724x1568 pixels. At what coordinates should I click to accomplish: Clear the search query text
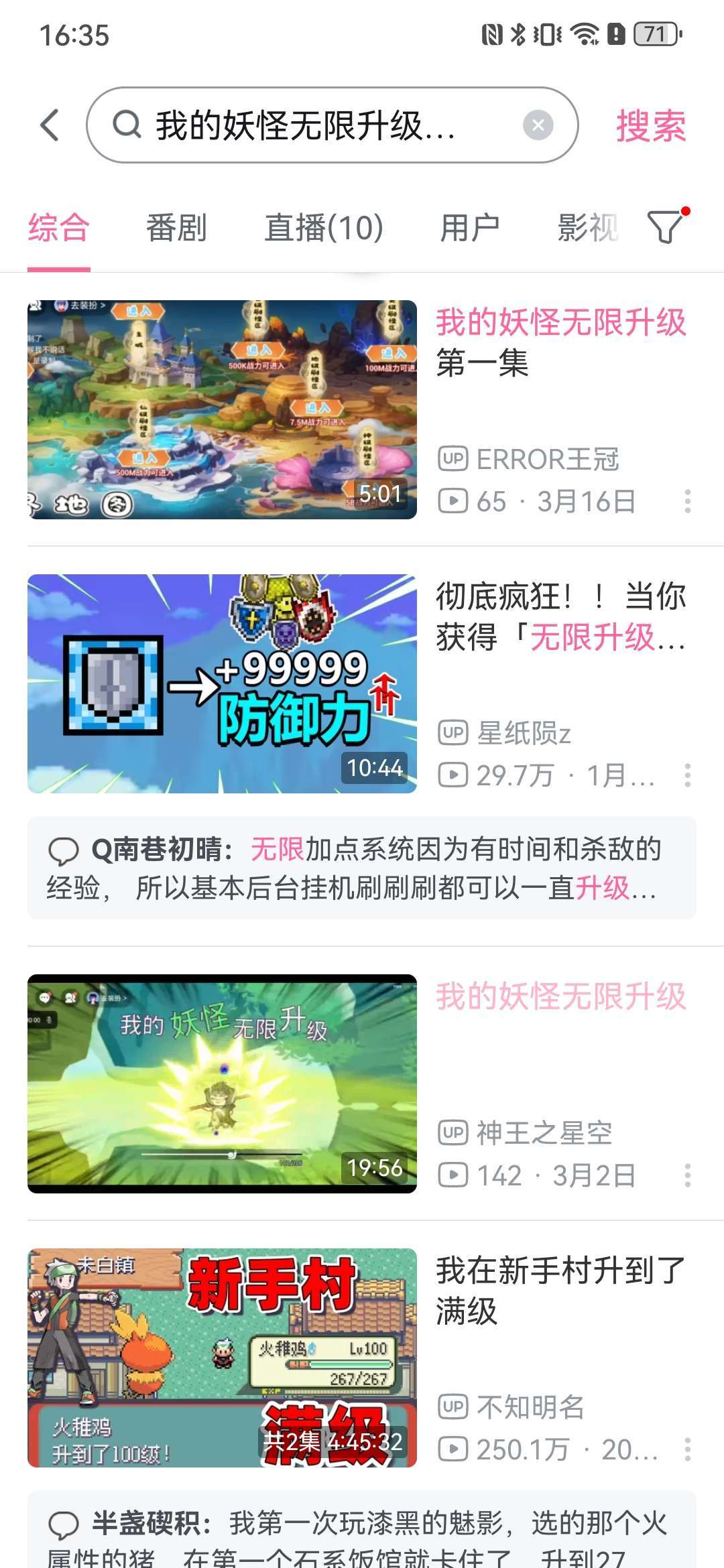[x=538, y=125]
